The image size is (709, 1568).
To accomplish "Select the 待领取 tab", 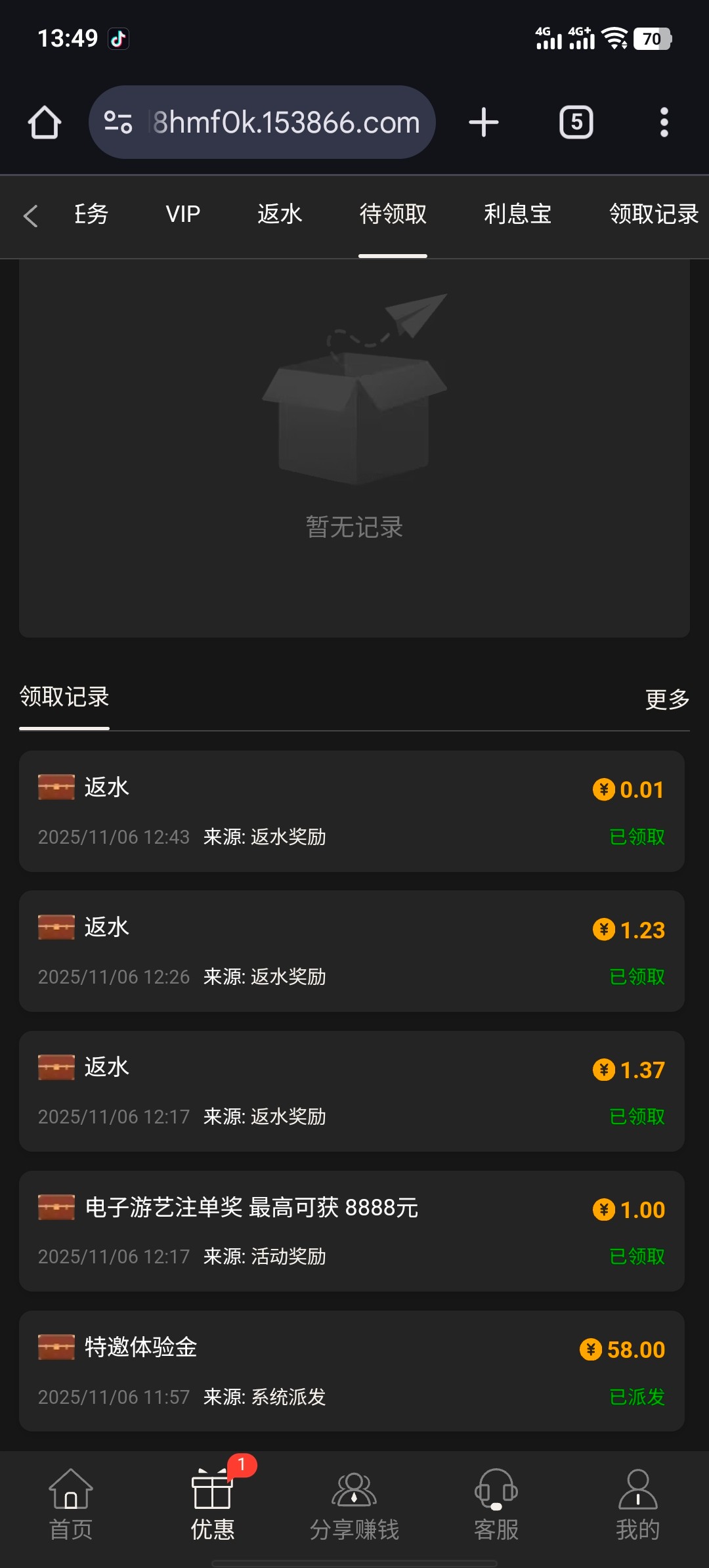I will coord(393,214).
